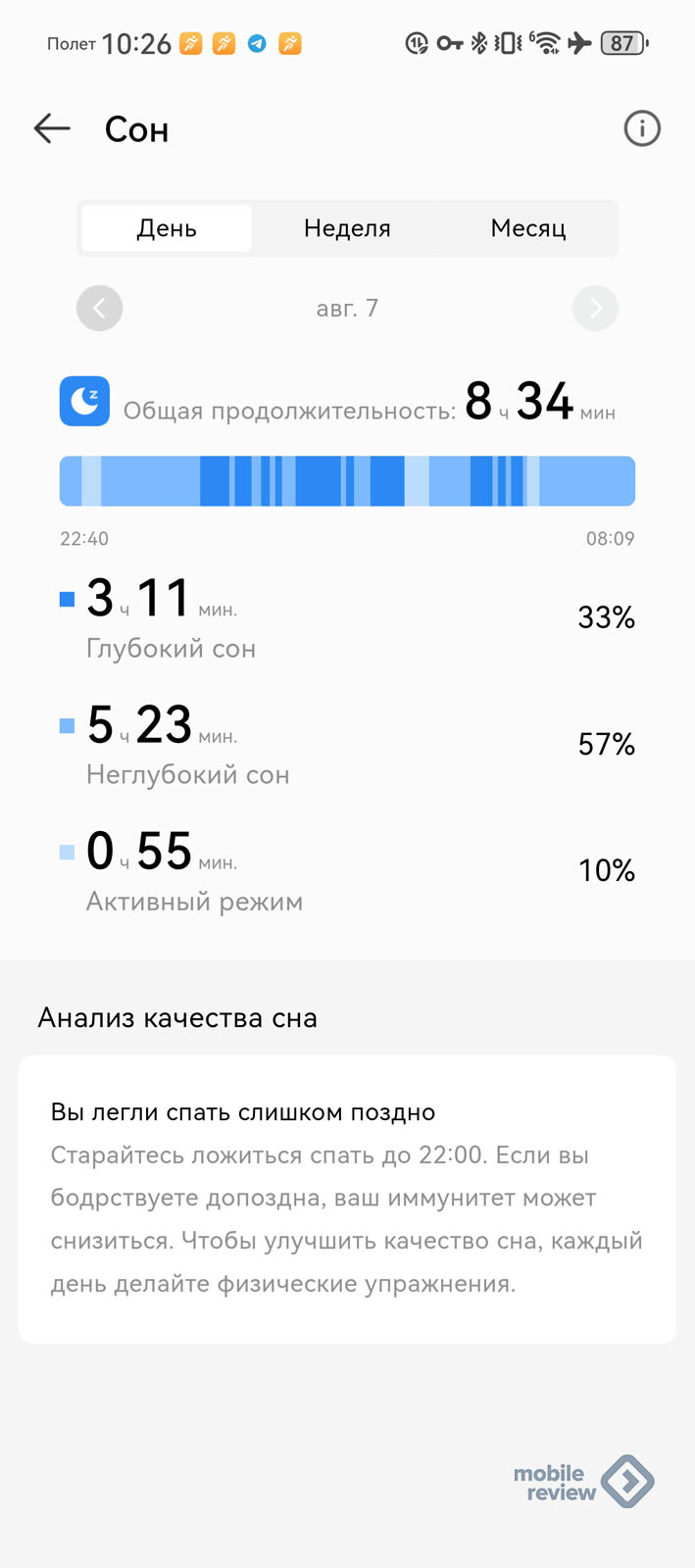Go to the previous day before авг. 7

(x=100, y=308)
